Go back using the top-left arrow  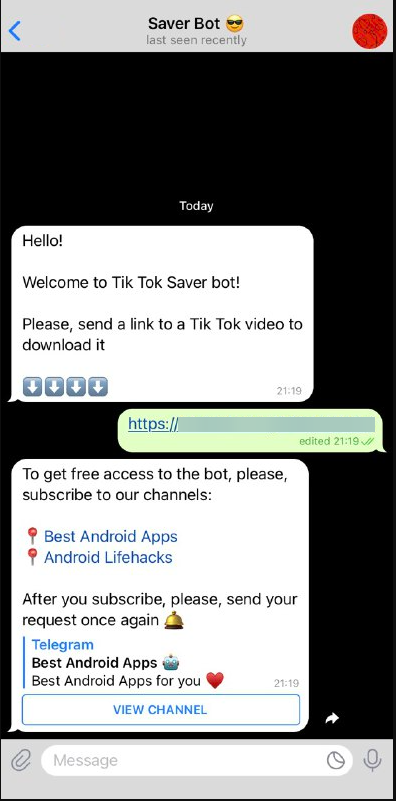point(15,31)
